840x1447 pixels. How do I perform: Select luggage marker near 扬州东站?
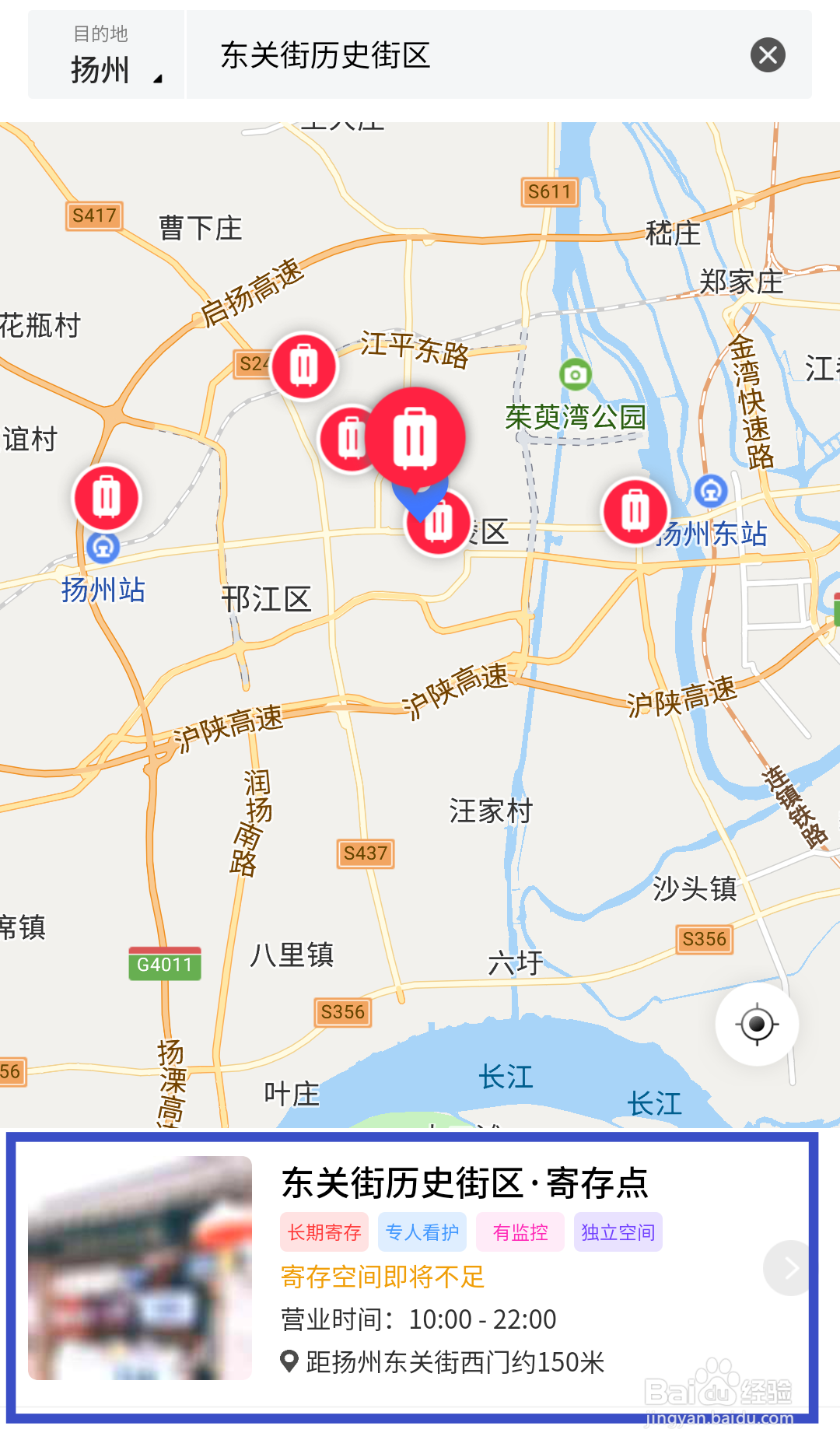click(636, 511)
